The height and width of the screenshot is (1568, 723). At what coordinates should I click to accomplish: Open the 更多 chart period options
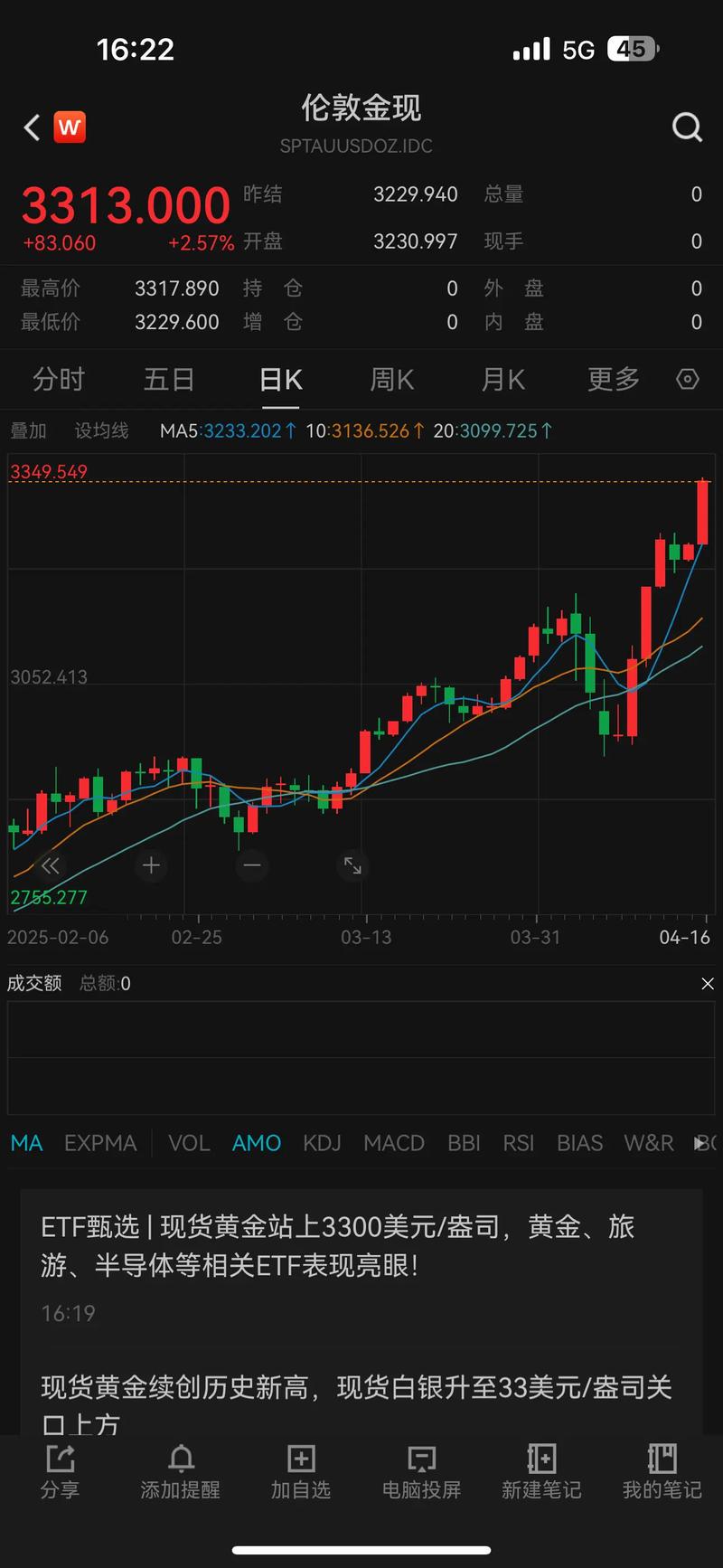coord(614,380)
